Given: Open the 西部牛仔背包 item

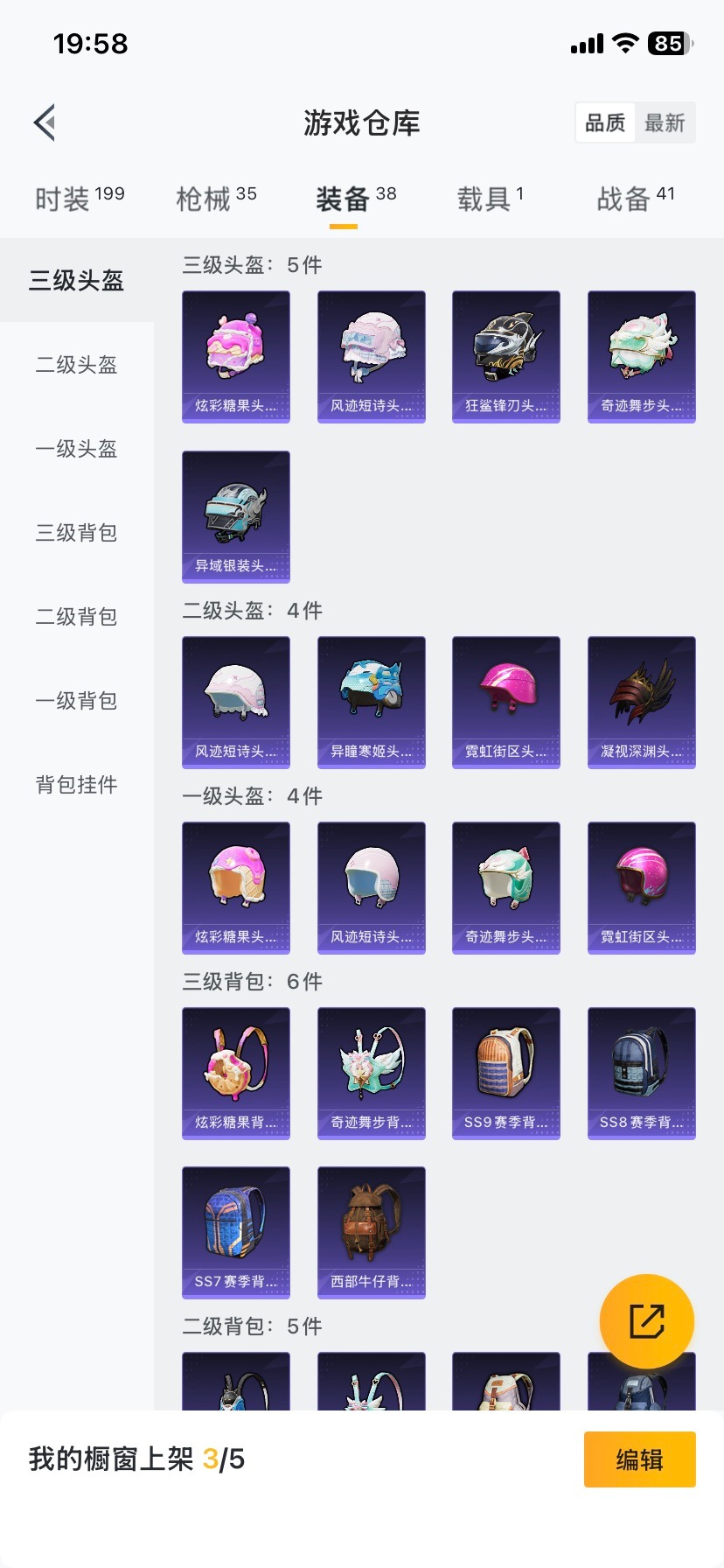Looking at the screenshot, I should coord(371,1232).
